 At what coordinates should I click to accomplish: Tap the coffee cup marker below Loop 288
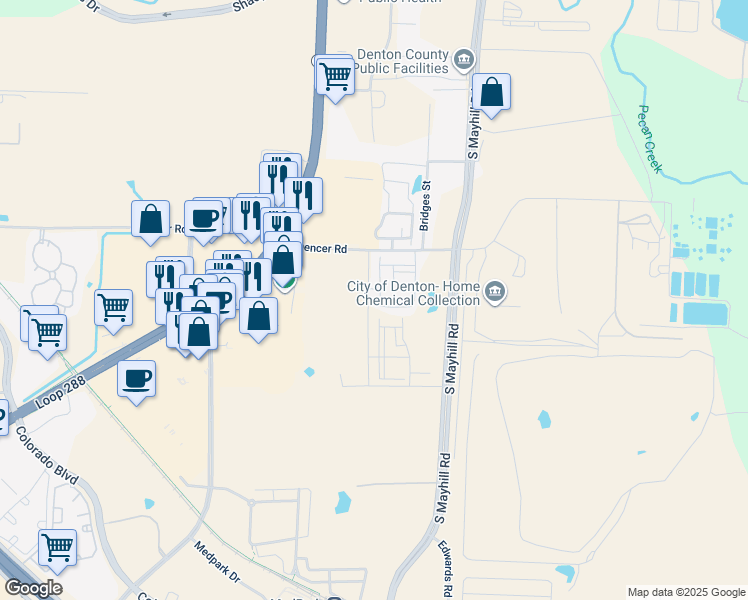[x=137, y=379]
